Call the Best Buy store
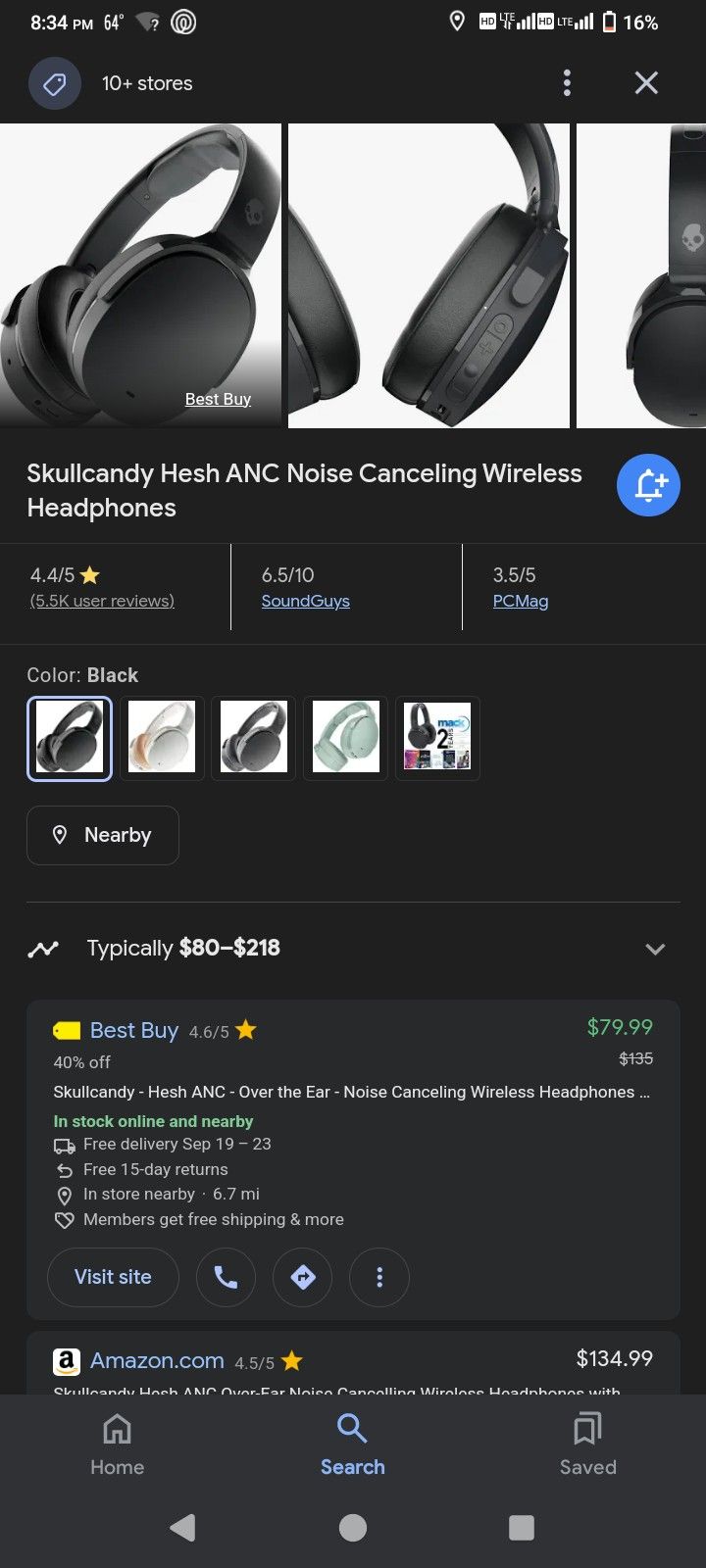This screenshot has width=706, height=1568. [227, 1277]
